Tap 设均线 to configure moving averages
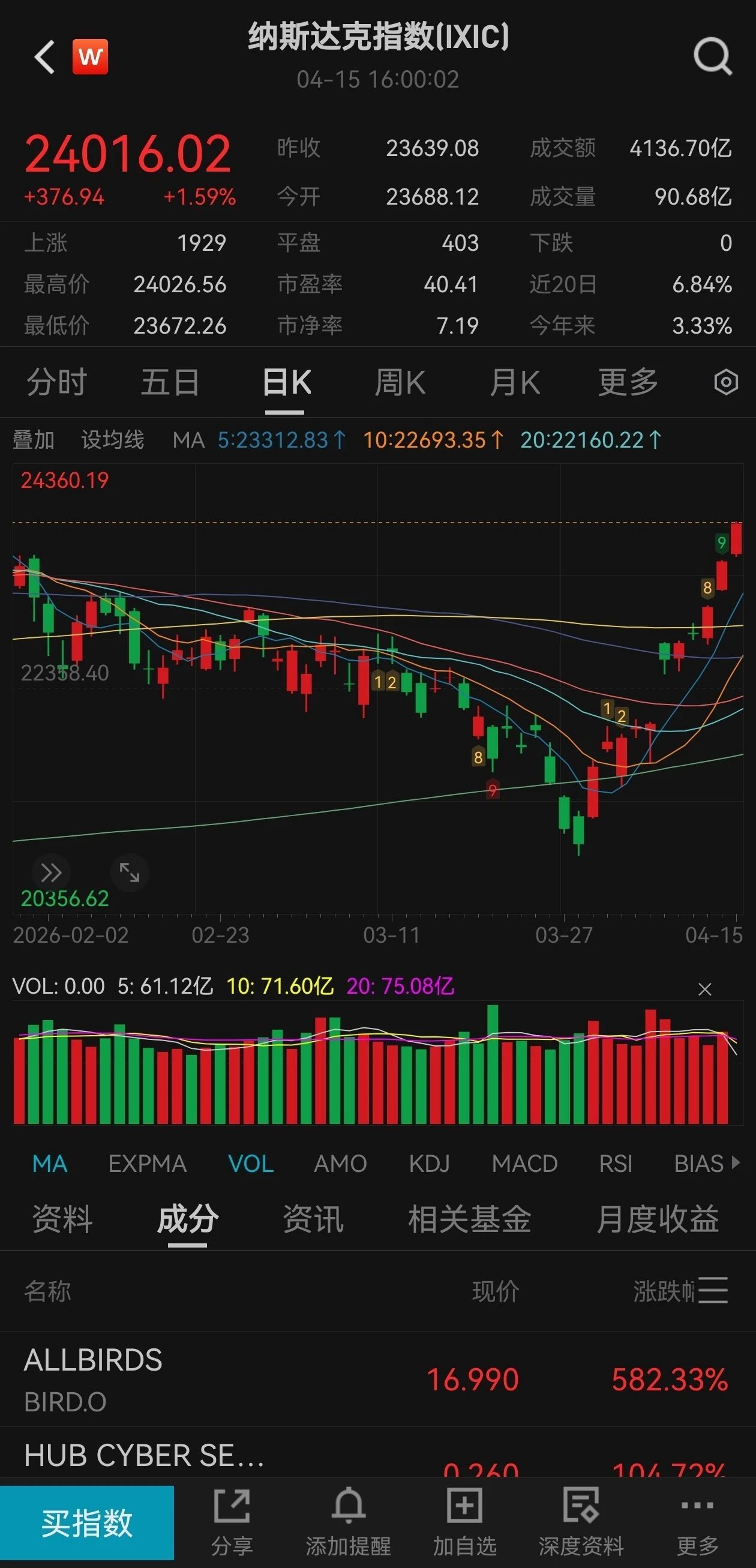 113,439
